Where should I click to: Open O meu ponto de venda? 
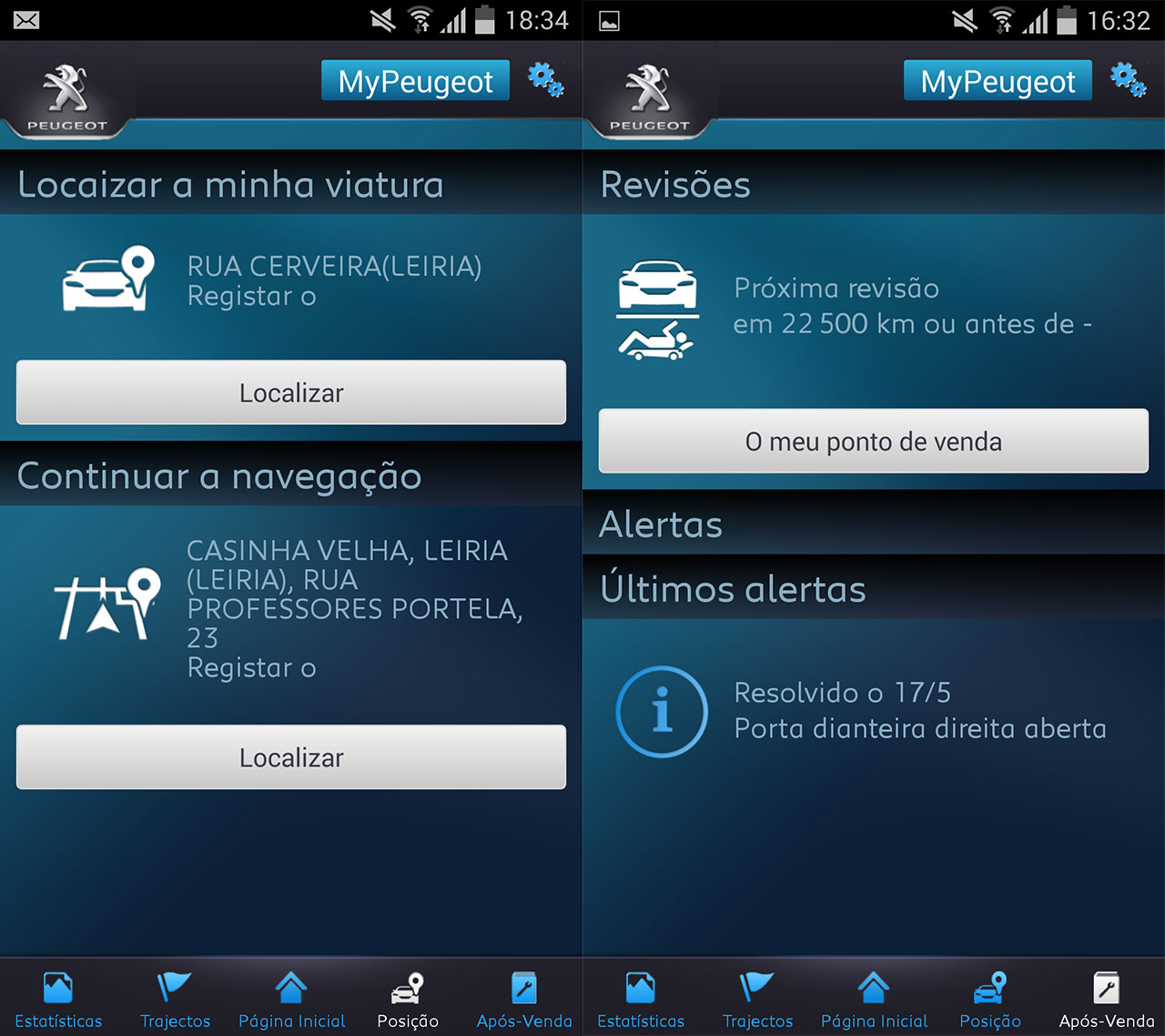(x=873, y=442)
